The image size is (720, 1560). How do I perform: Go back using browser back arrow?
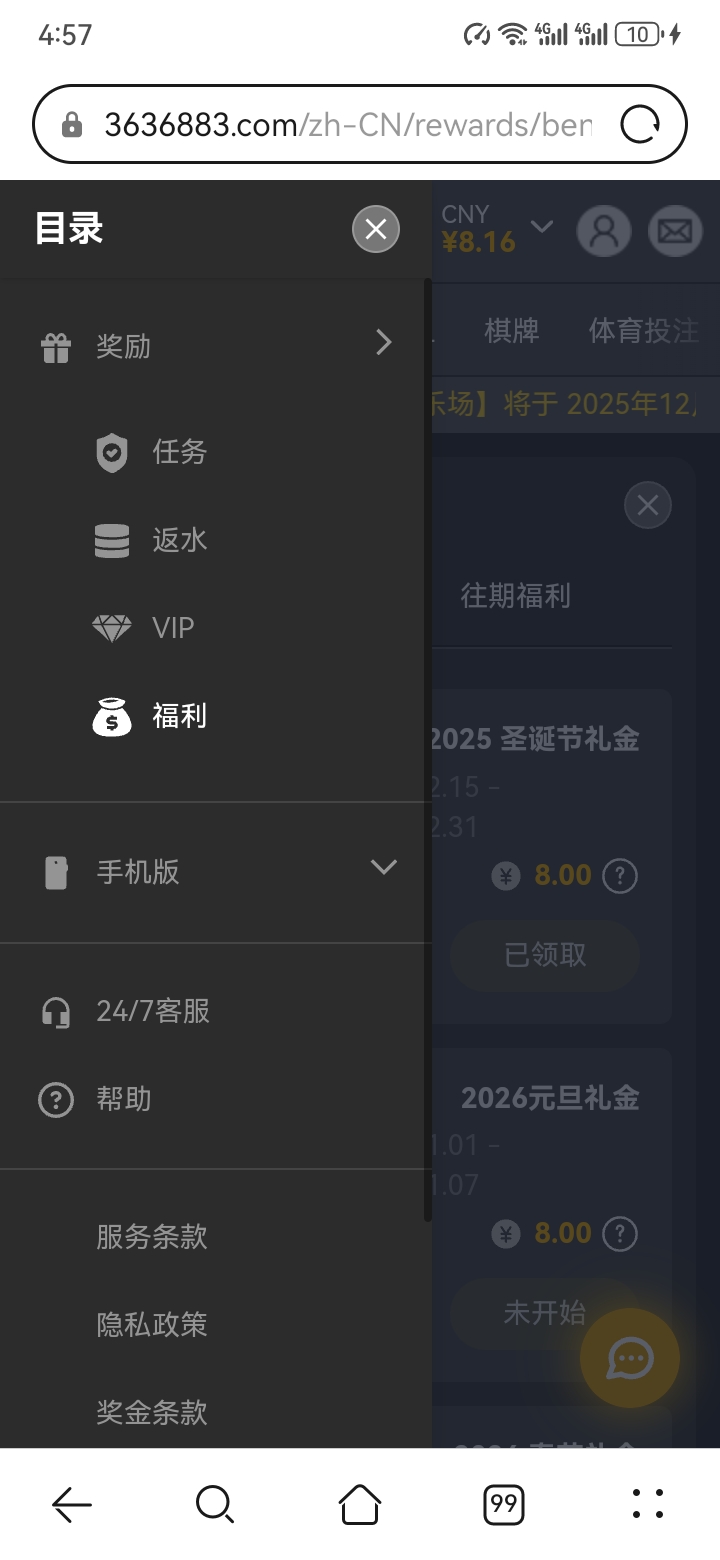(72, 1504)
